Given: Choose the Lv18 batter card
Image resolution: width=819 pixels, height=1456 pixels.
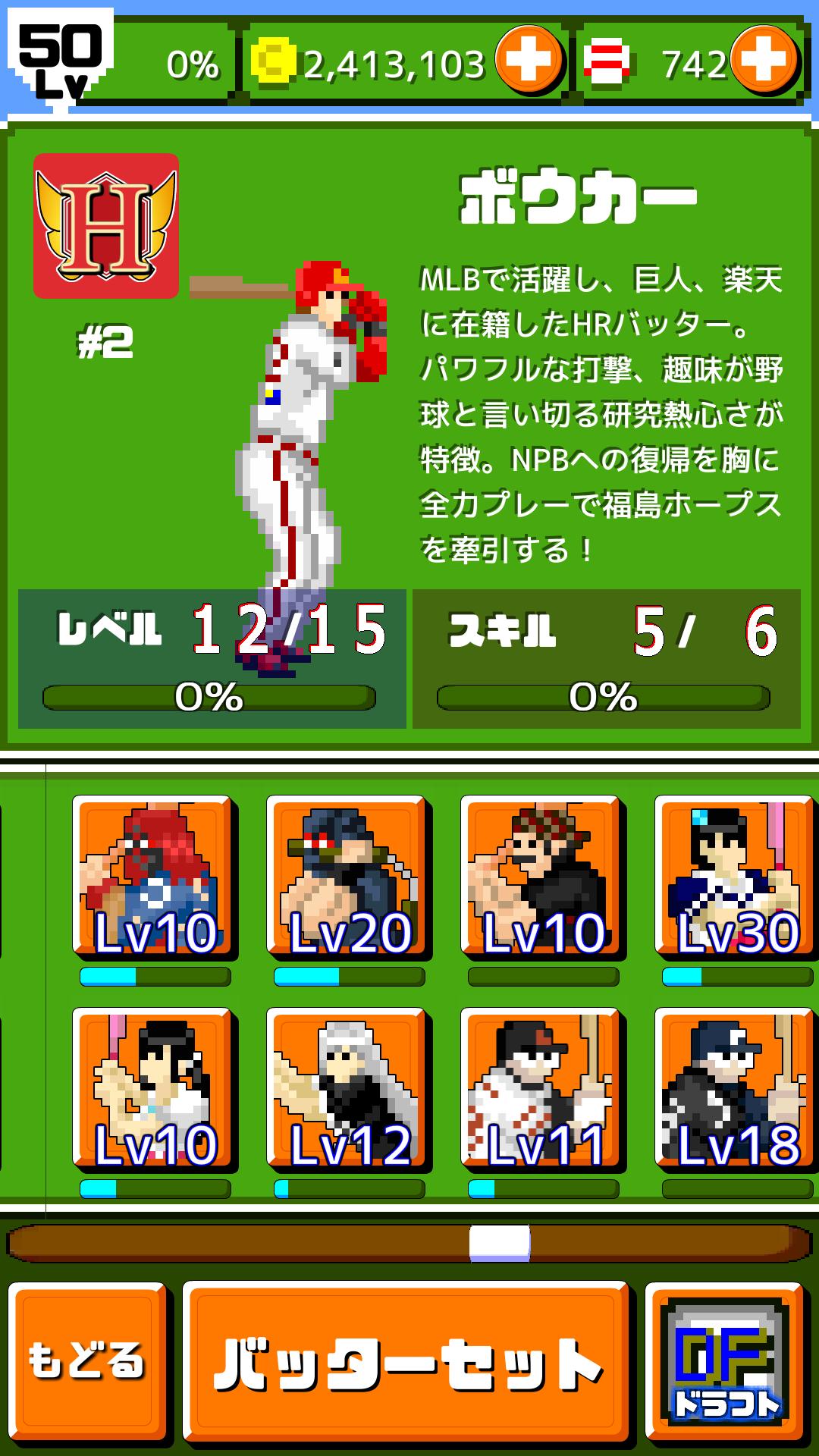Looking at the screenshot, I should pyautogui.click(x=734, y=1088).
